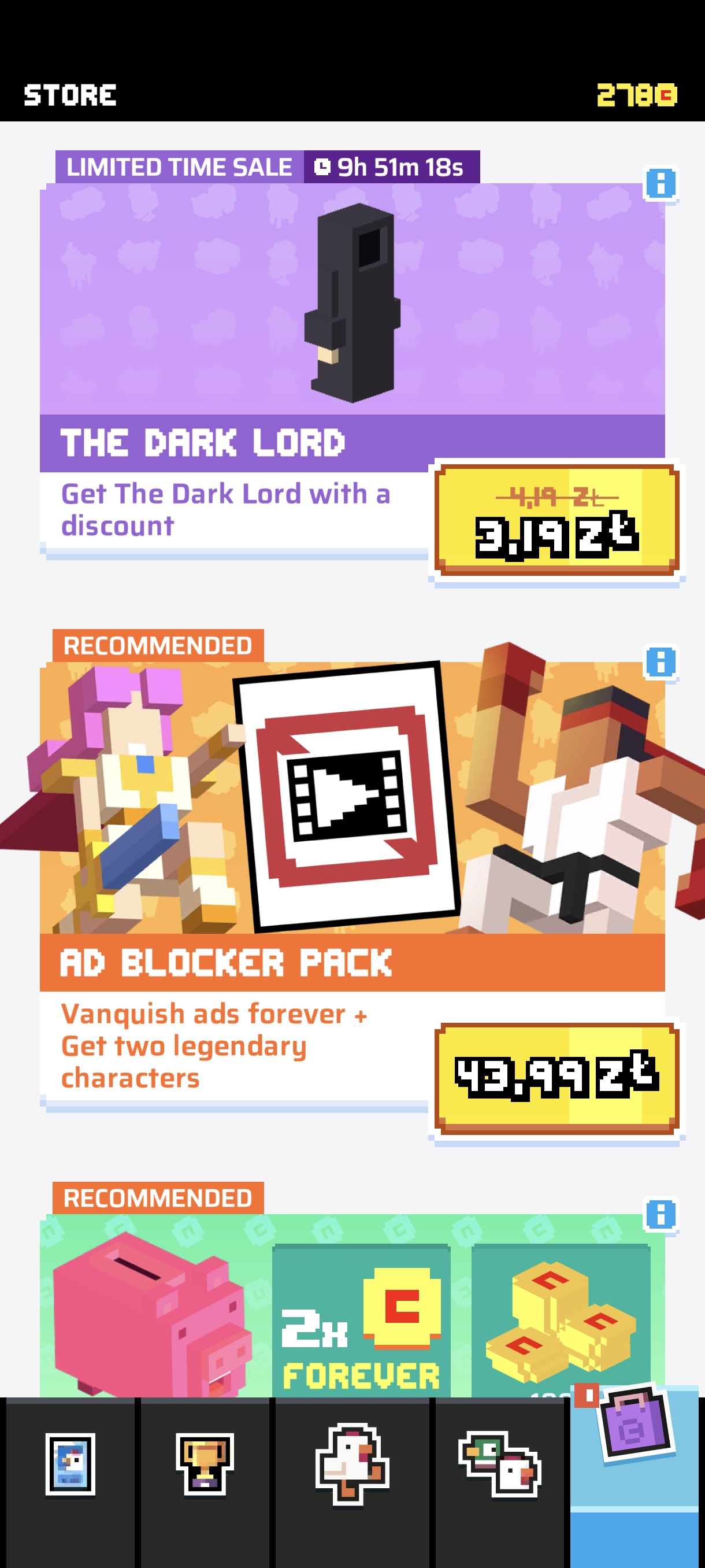Open info icon on The Dark Lord offer

click(661, 183)
